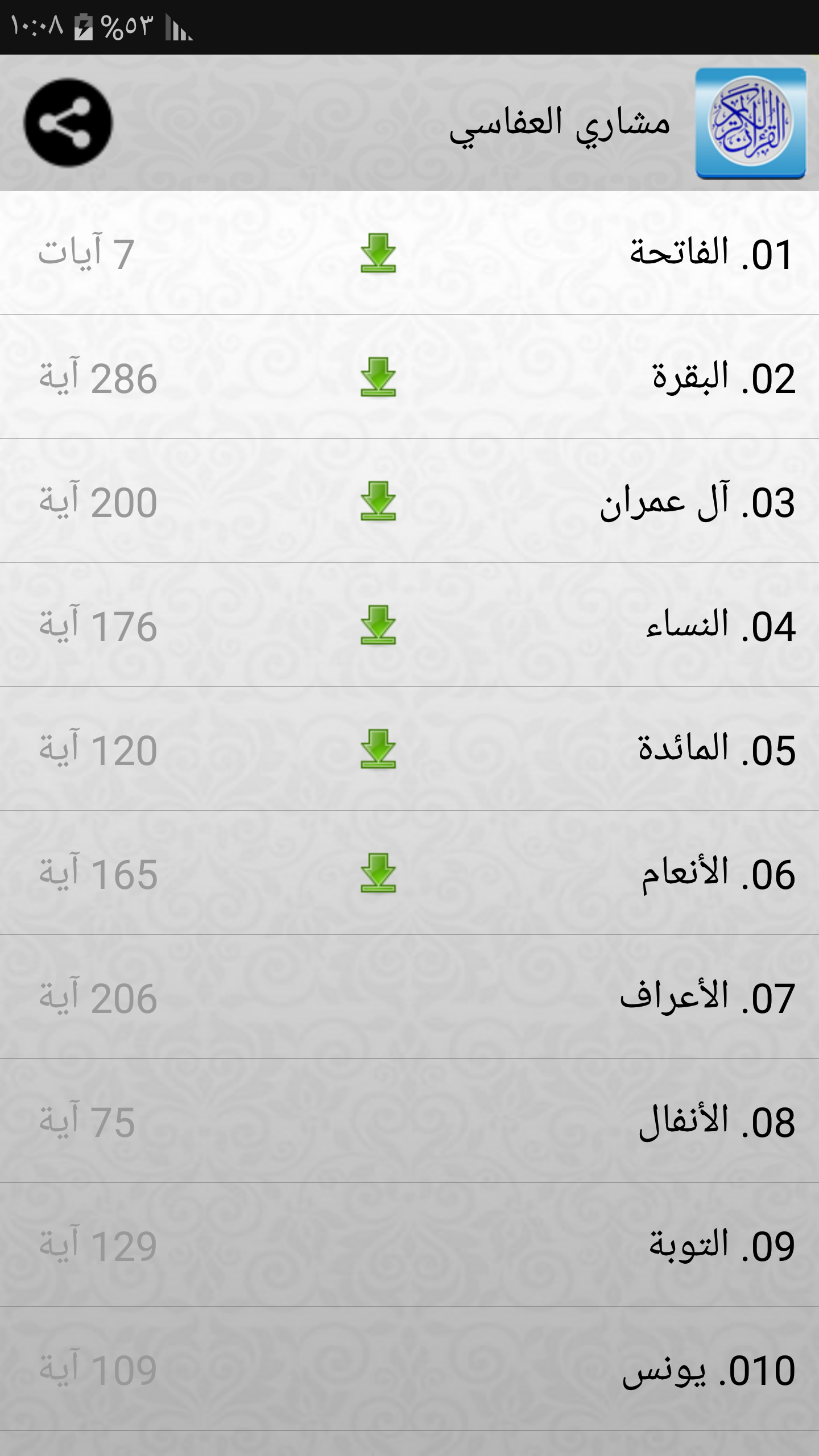Image resolution: width=819 pixels, height=1456 pixels.
Task: Open surah 01 الفاتحة
Action: point(710,253)
